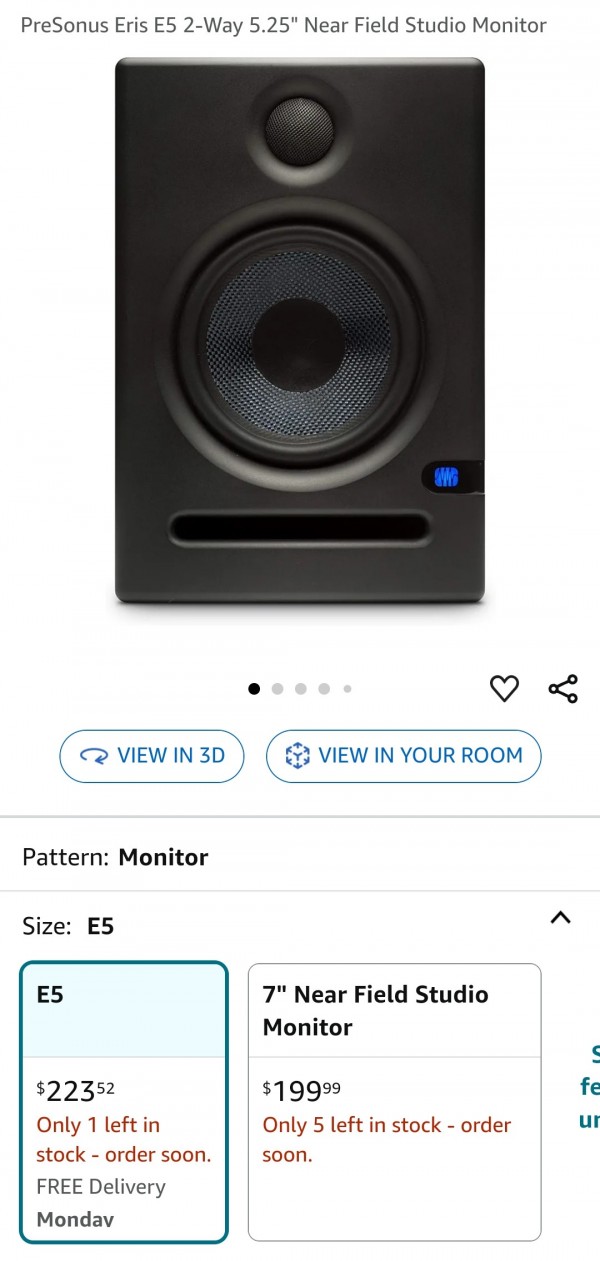Open the speaker product image
The image size is (600, 1261).
point(300,330)
